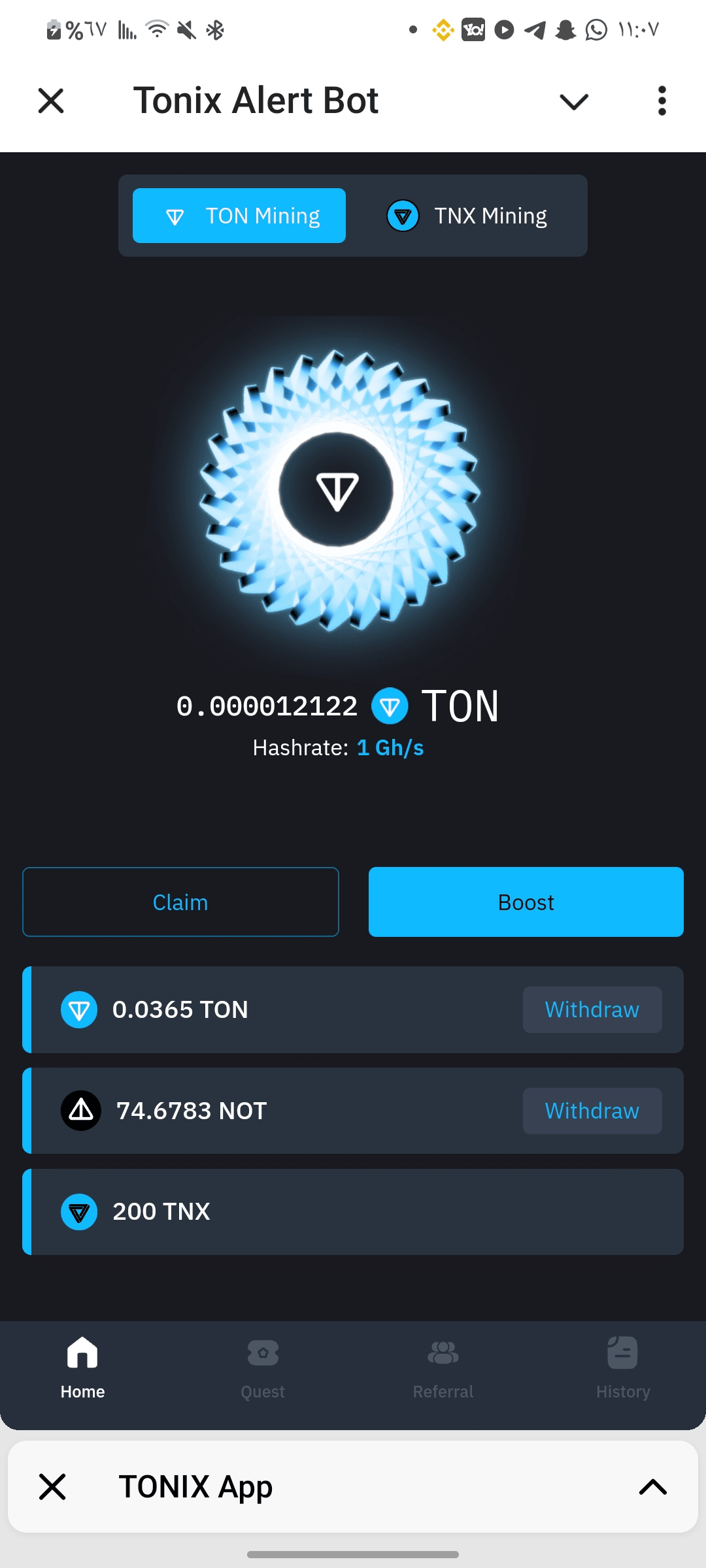Open the three-dot overflow menu
The image size is (706, 1568).
pos(662,101)
